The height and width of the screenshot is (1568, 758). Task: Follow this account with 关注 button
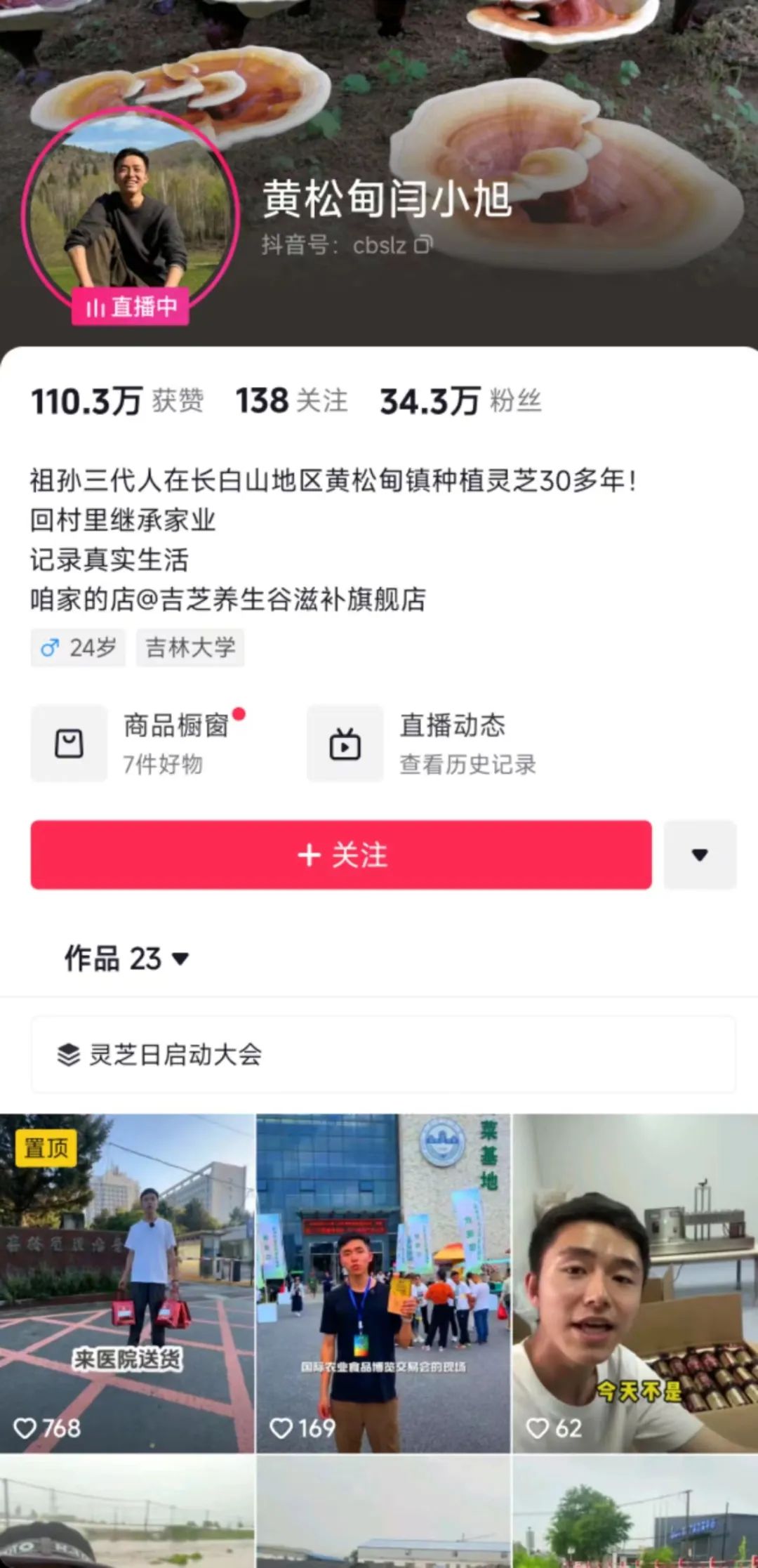click(x=341, y=855)
